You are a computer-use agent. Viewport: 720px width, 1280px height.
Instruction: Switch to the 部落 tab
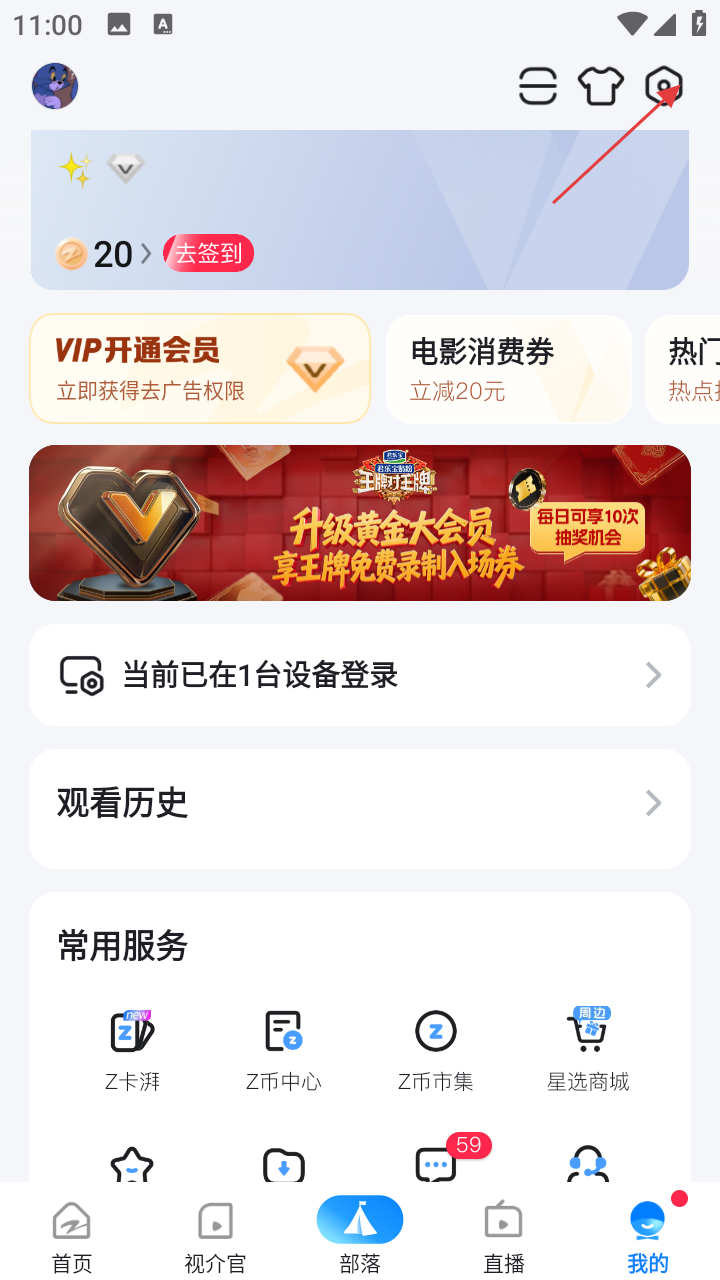click(360, 1235)
